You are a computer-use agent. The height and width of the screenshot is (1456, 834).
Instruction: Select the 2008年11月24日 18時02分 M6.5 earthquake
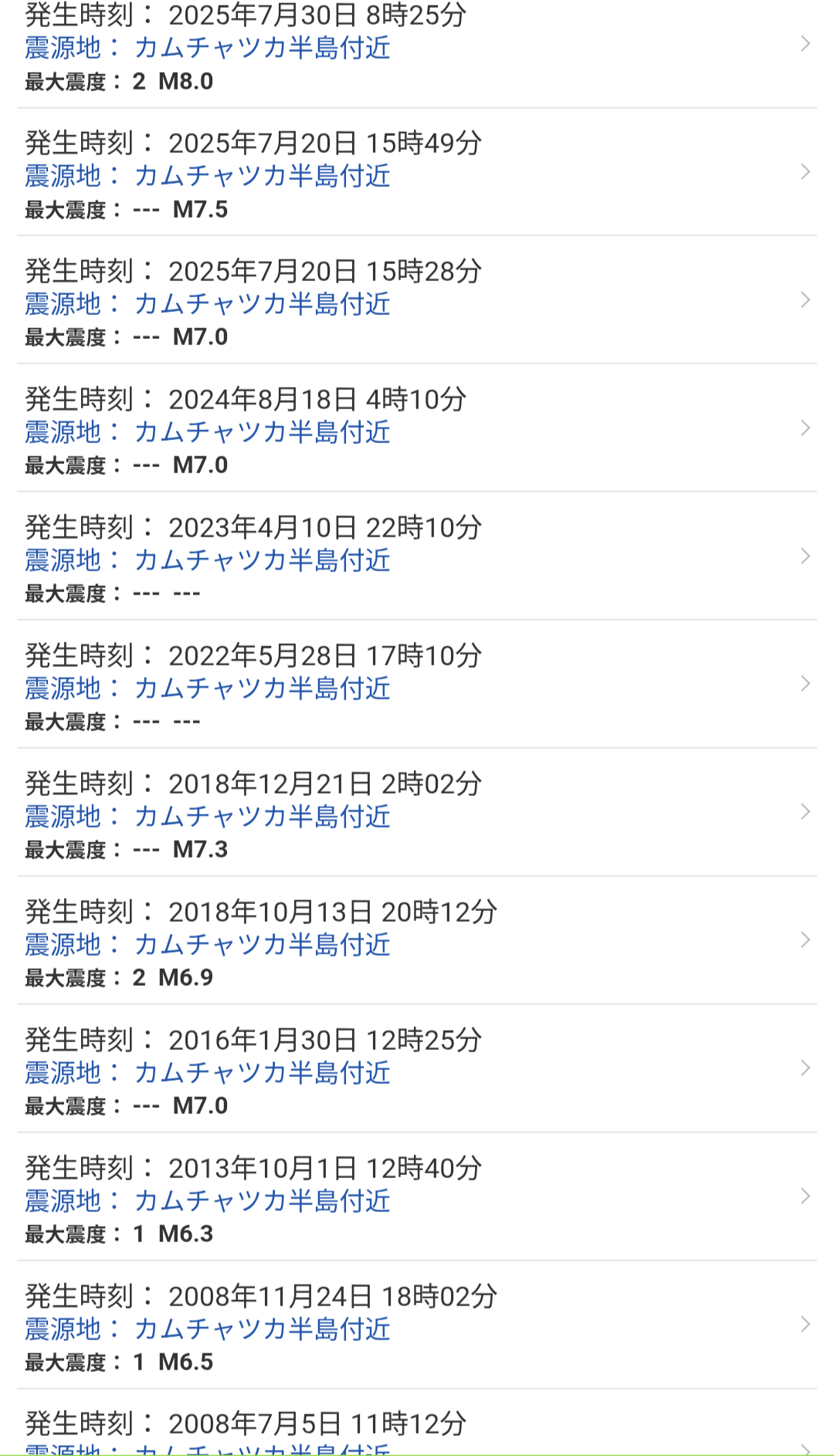coord(417,1326)
